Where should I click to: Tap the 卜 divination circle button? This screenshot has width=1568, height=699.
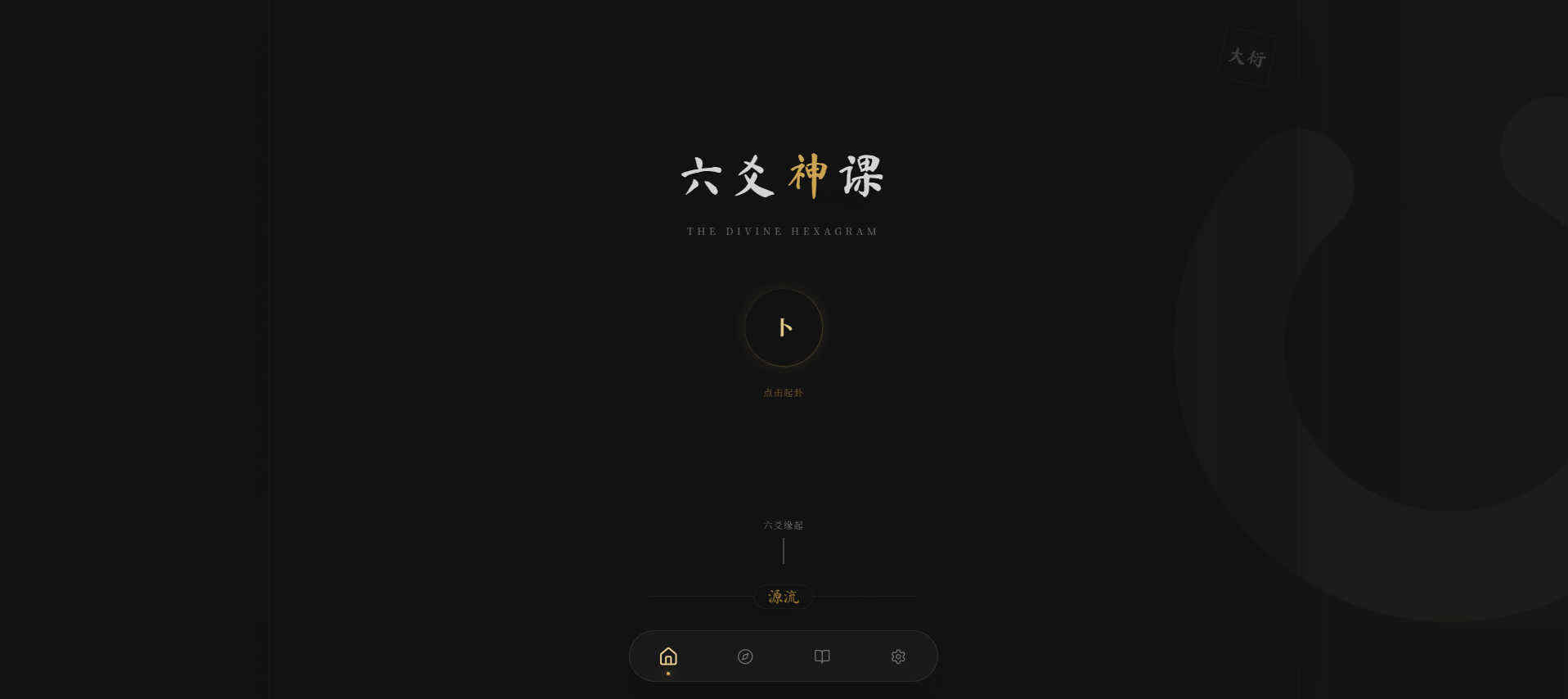783,327
